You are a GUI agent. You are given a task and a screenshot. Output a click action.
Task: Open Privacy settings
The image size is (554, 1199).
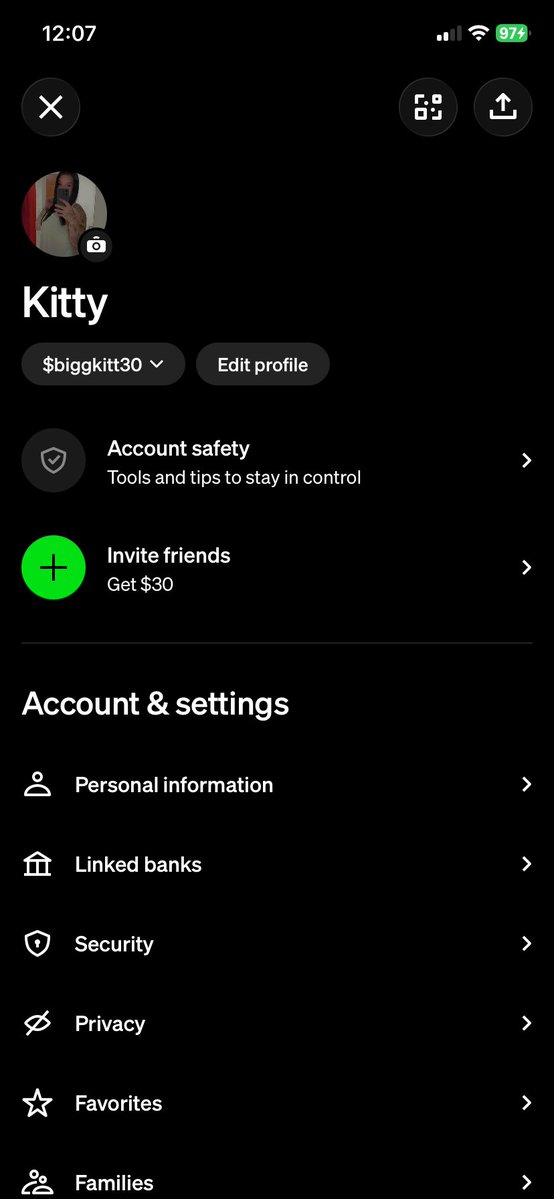pyautogui.click(x=277, y=1023)
